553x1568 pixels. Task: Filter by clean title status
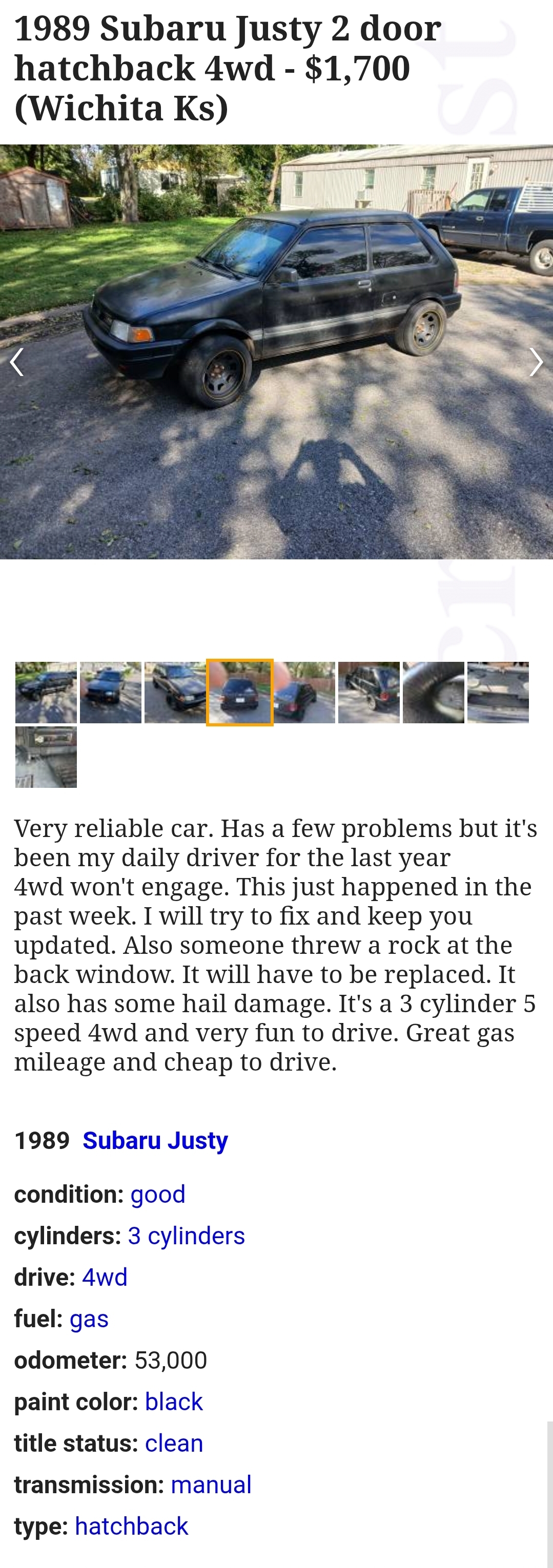point(174,1443)
